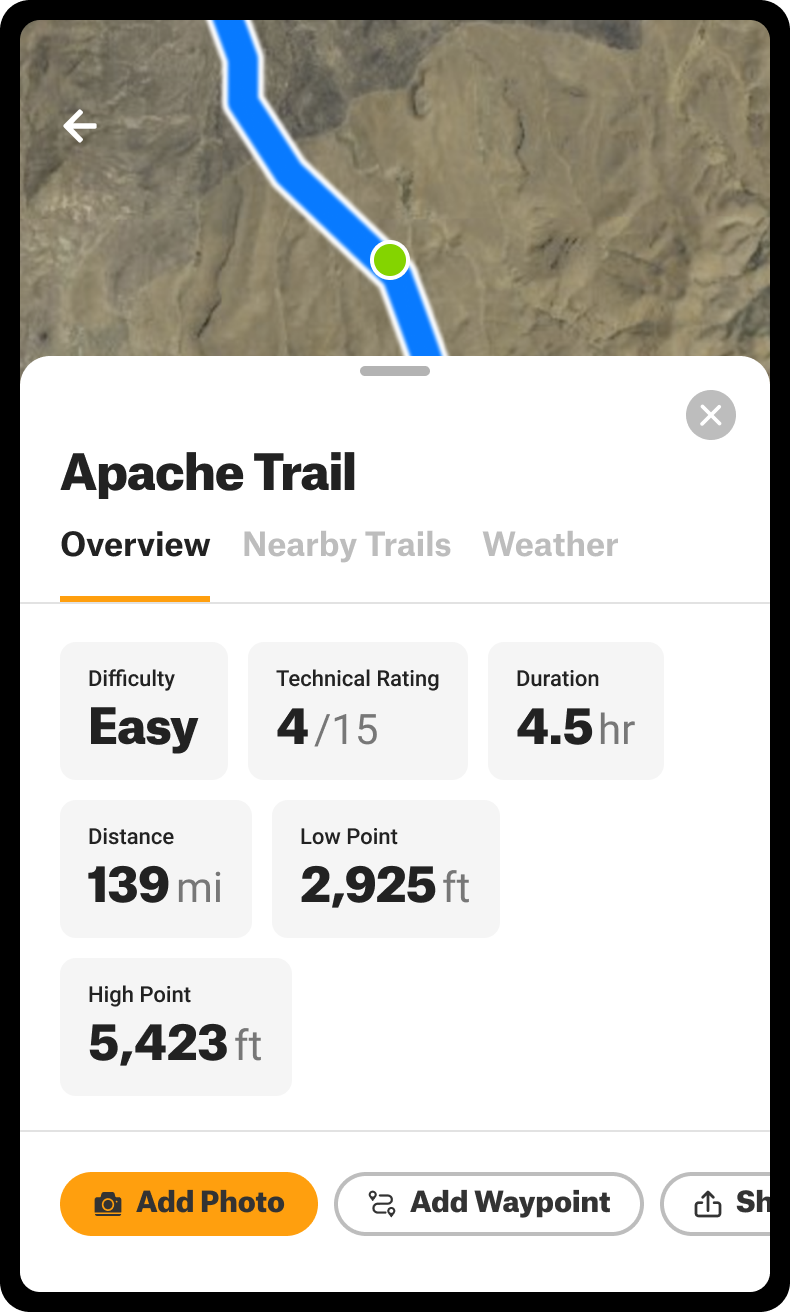Tap the green marker on the trail

coord(389,260)
